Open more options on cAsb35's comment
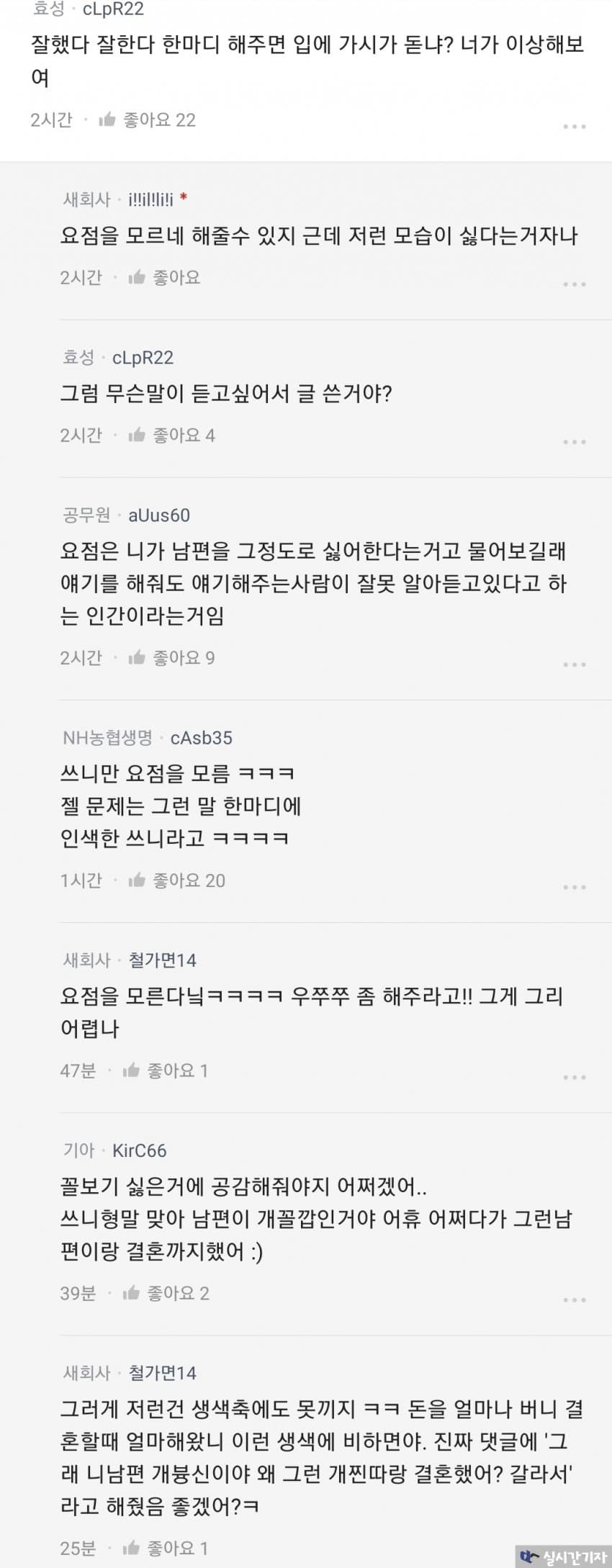The height and width of the screenshot is (1568, 612). click(574, 887)
